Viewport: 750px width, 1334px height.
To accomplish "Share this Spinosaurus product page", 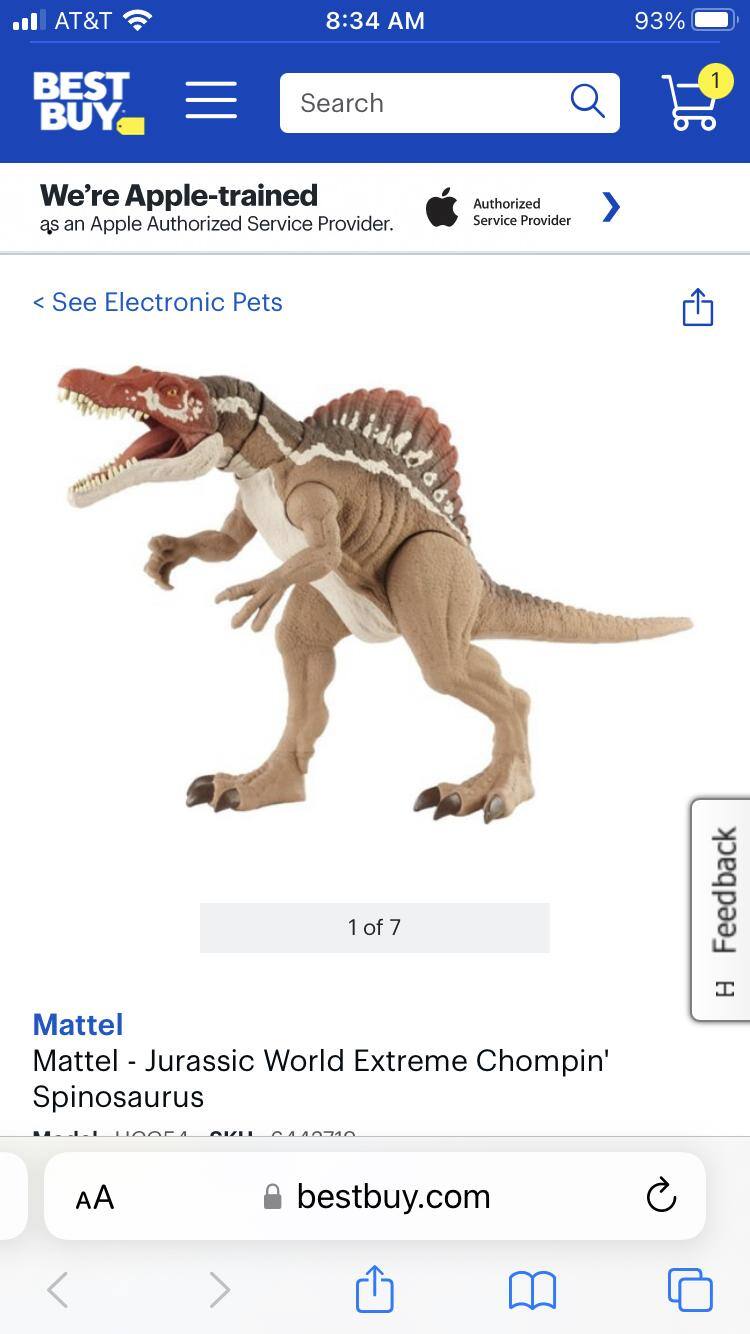I will [x=697, y=307].
